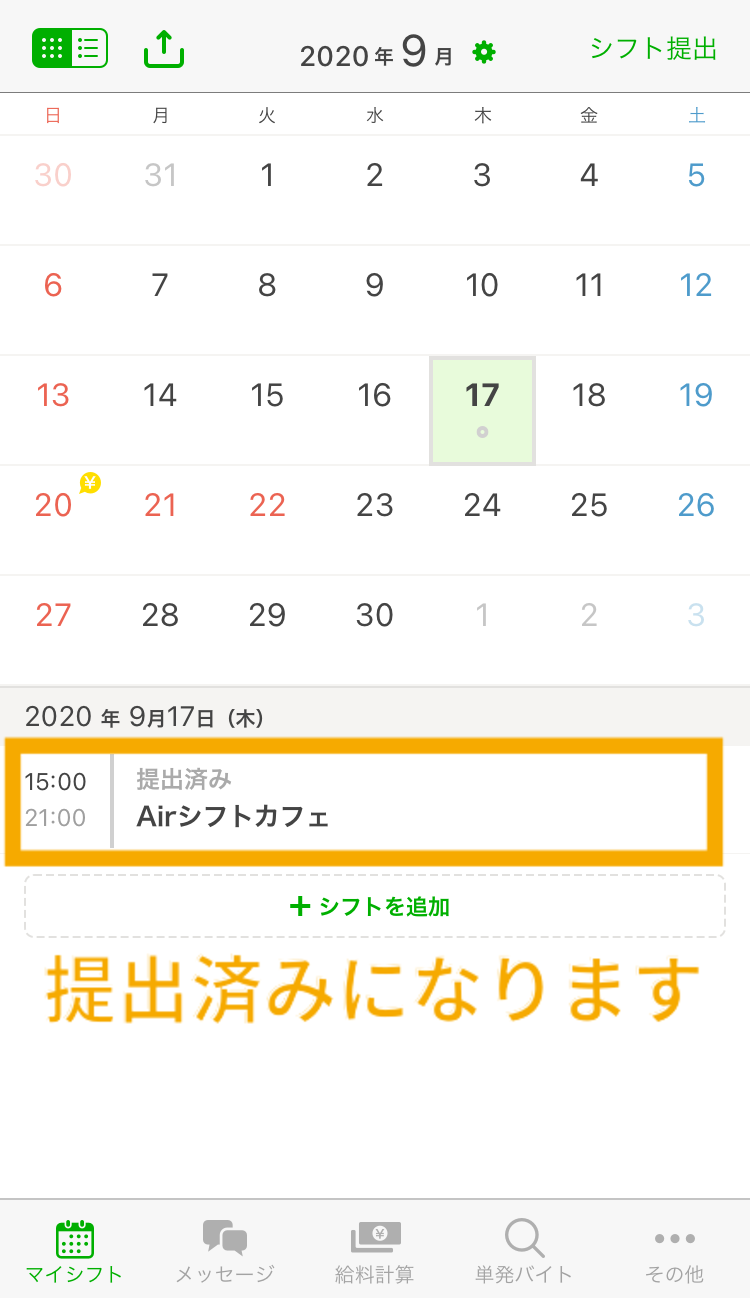Switch to list view of shifts
This screenshot has width=750, height=1298.
tap(90, 47)
